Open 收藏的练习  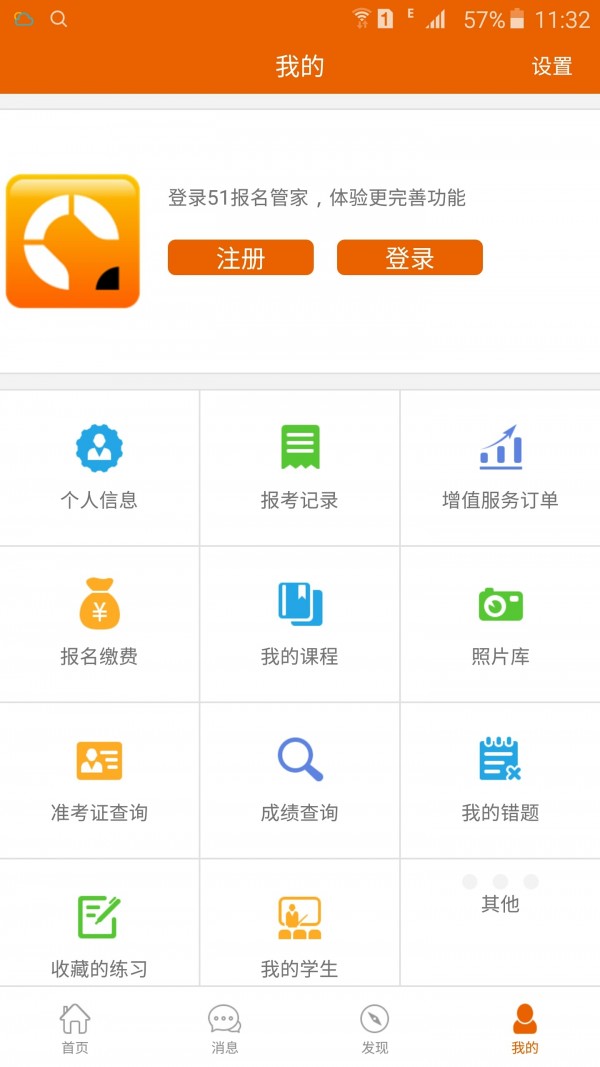[99, 923]
